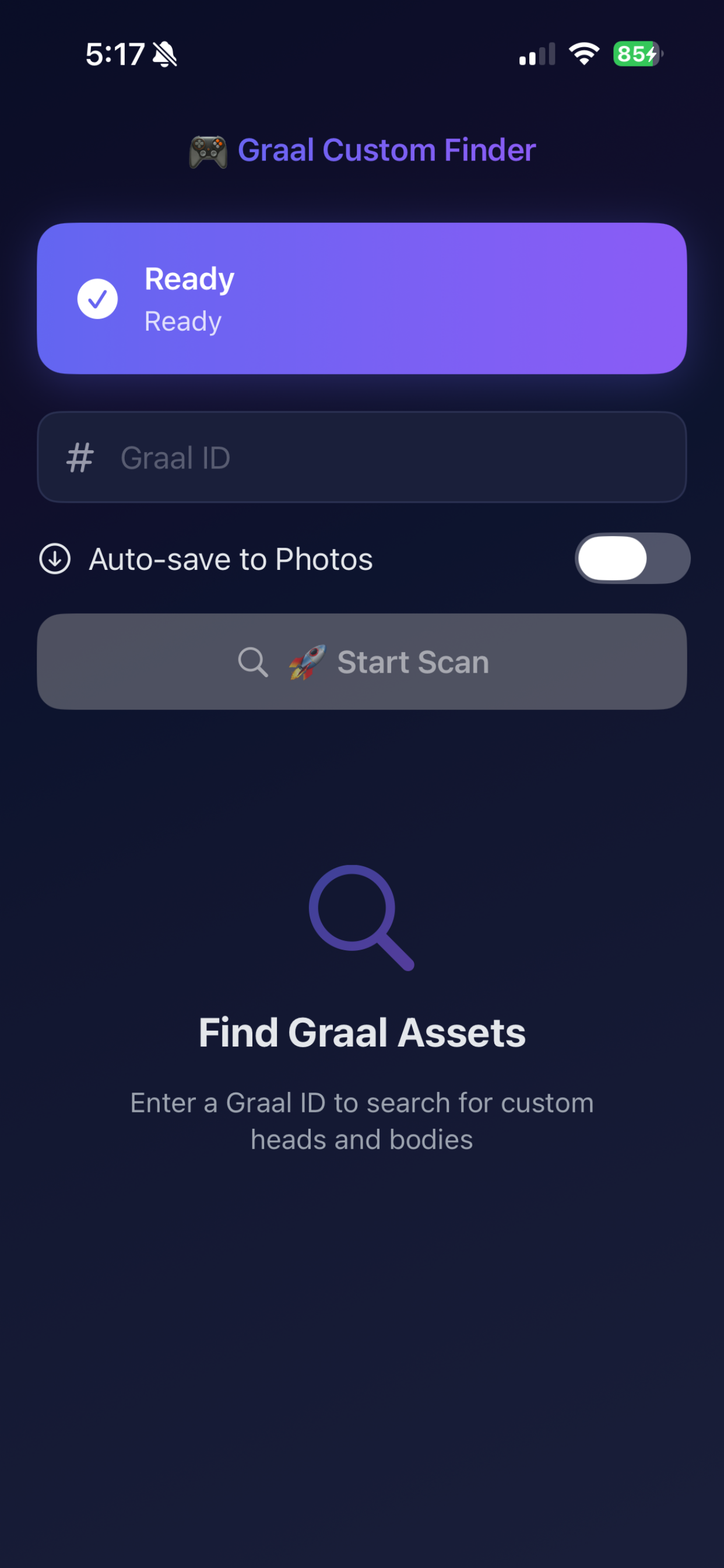The width and height of the screenshot is (724, 1568).
Task: Select the Find Graal Assets heading
Action: 362,1032
